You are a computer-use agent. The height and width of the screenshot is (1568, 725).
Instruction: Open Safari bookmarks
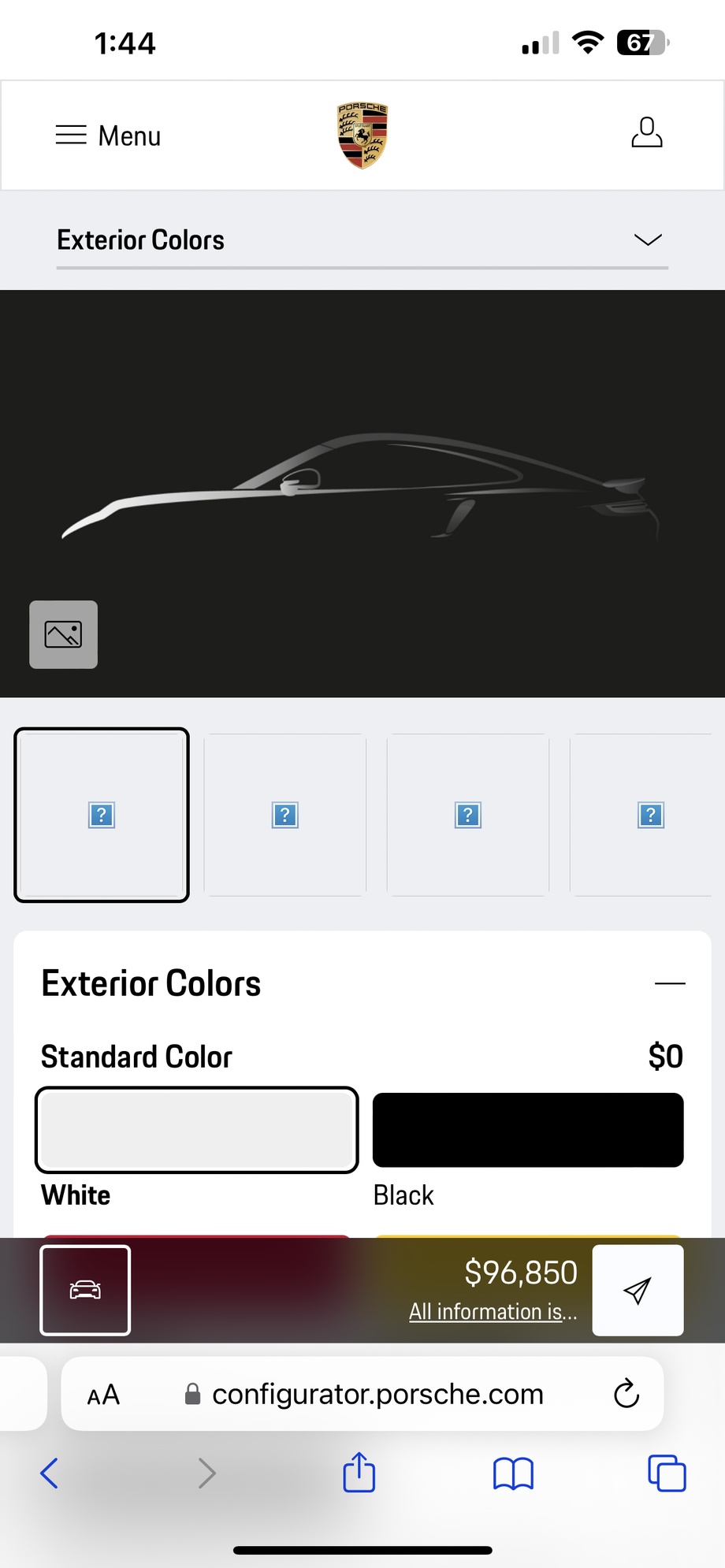tap(513, 1473)
